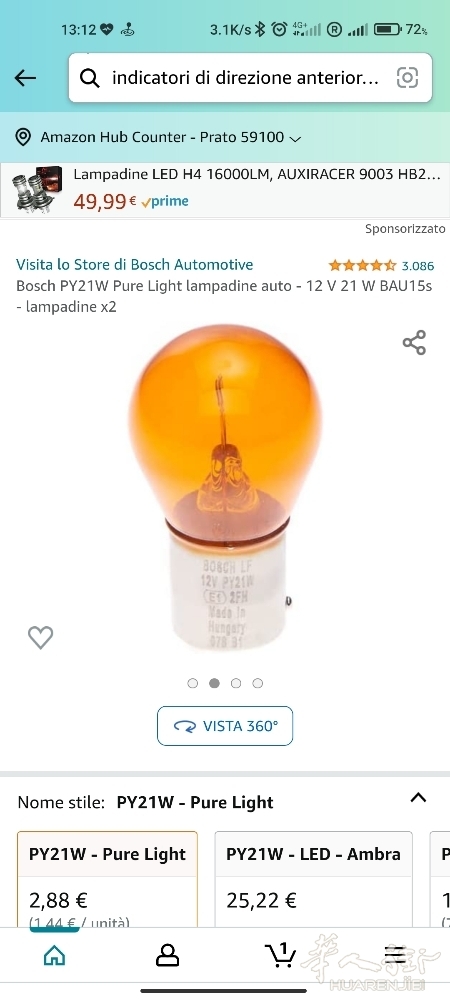Choose the PY21W - LED - Ambra style
Image resolution: width=450 pixels, height=1000 pixels.
[x=314, y=879]
